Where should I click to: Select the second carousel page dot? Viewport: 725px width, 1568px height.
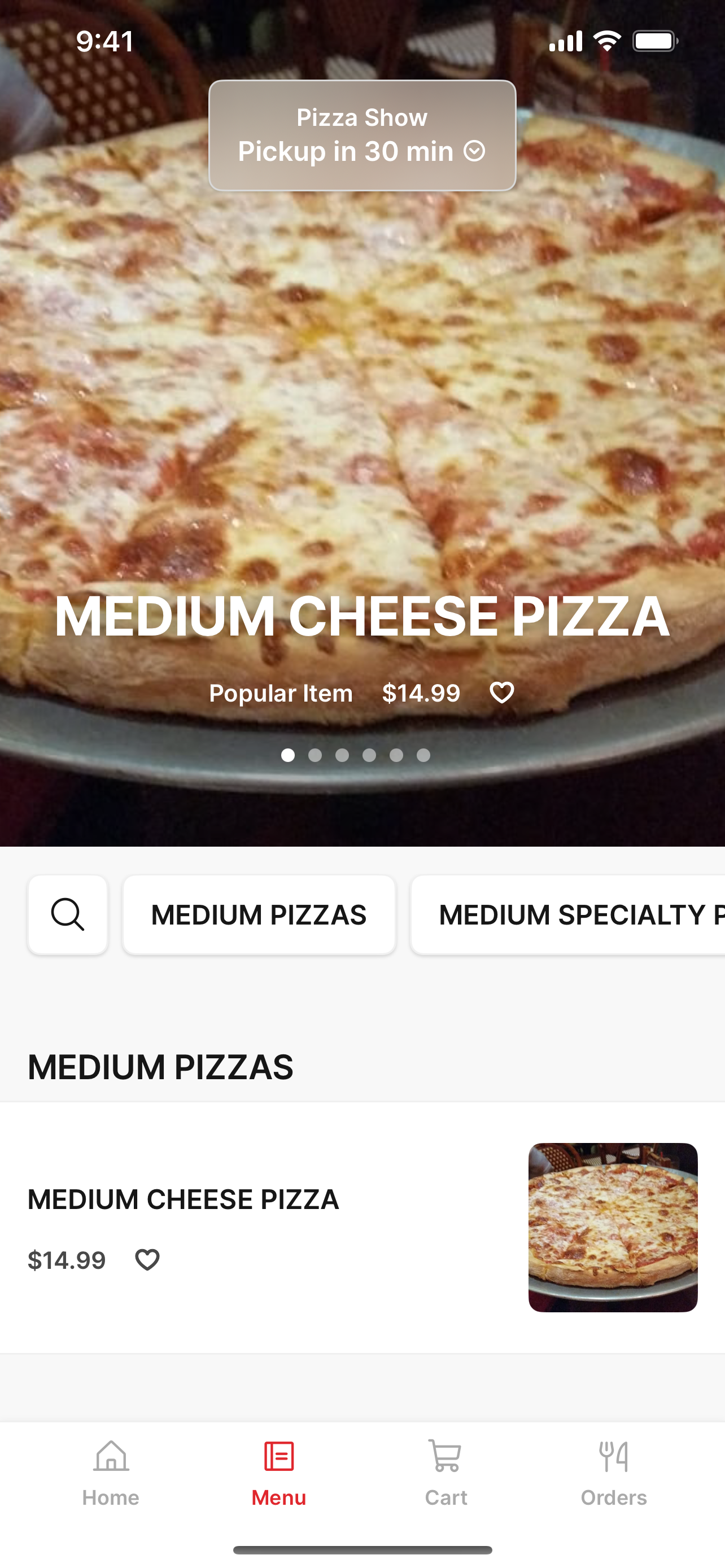click(315, 755)
